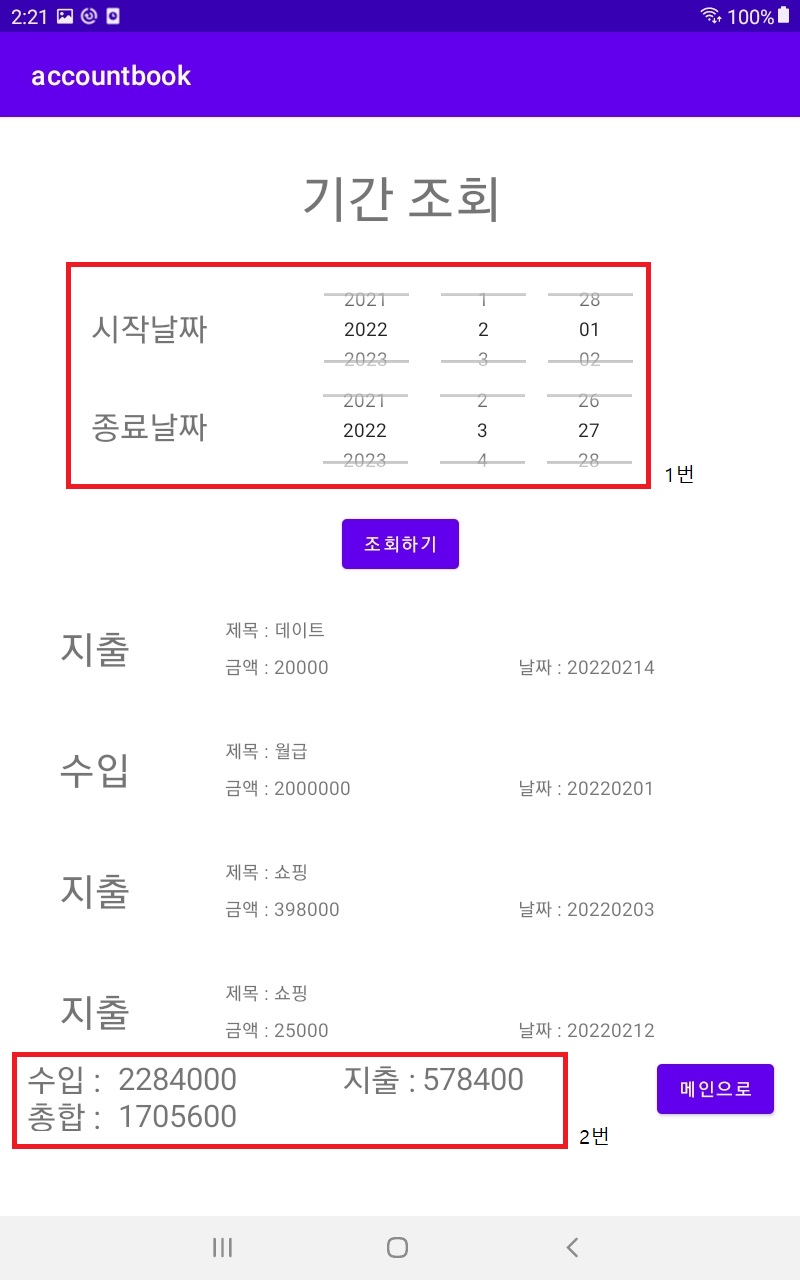
Task: Tap the SD card notification icon
Action: (x=113, y=16)
